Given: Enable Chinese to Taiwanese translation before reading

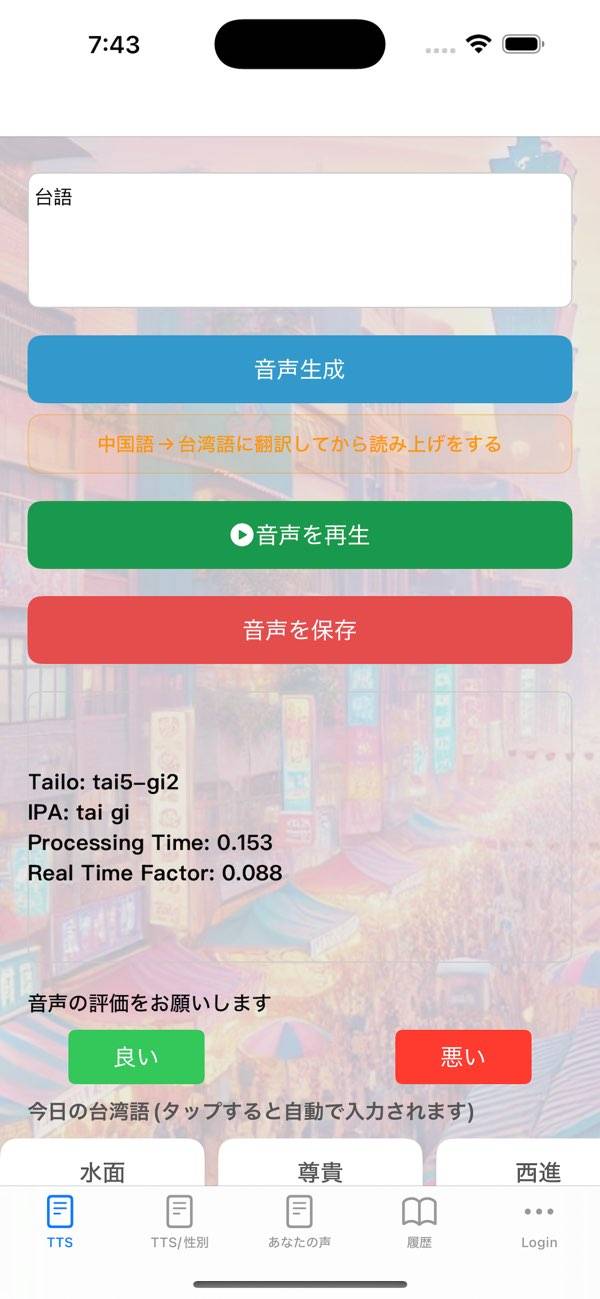Looking at the screenshot, I should 300,444.
